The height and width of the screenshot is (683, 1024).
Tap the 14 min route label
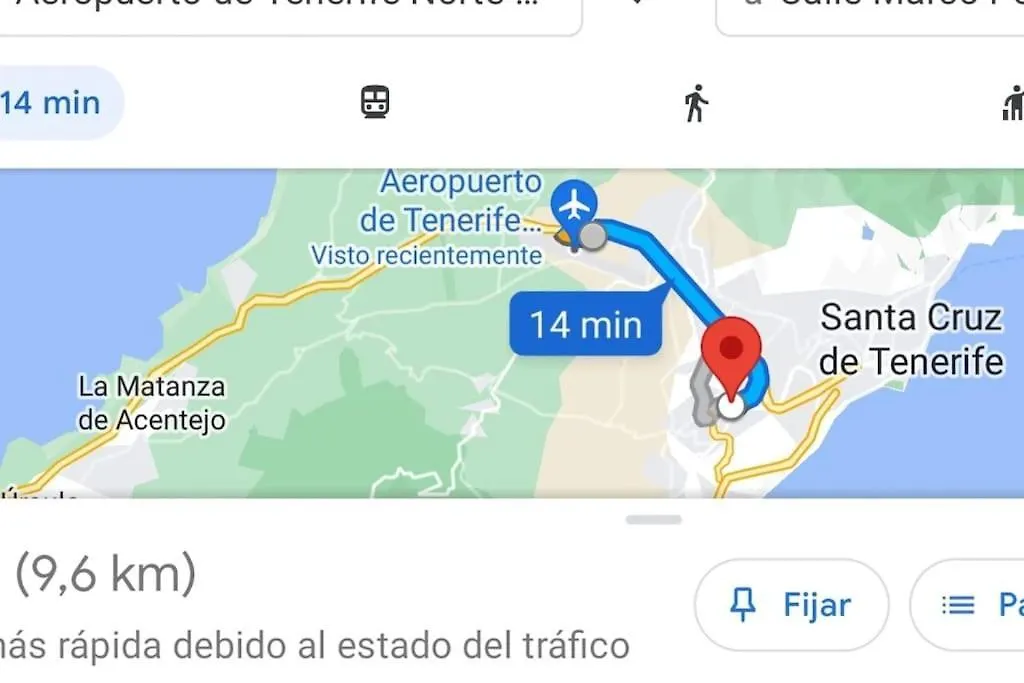point(586,325)
